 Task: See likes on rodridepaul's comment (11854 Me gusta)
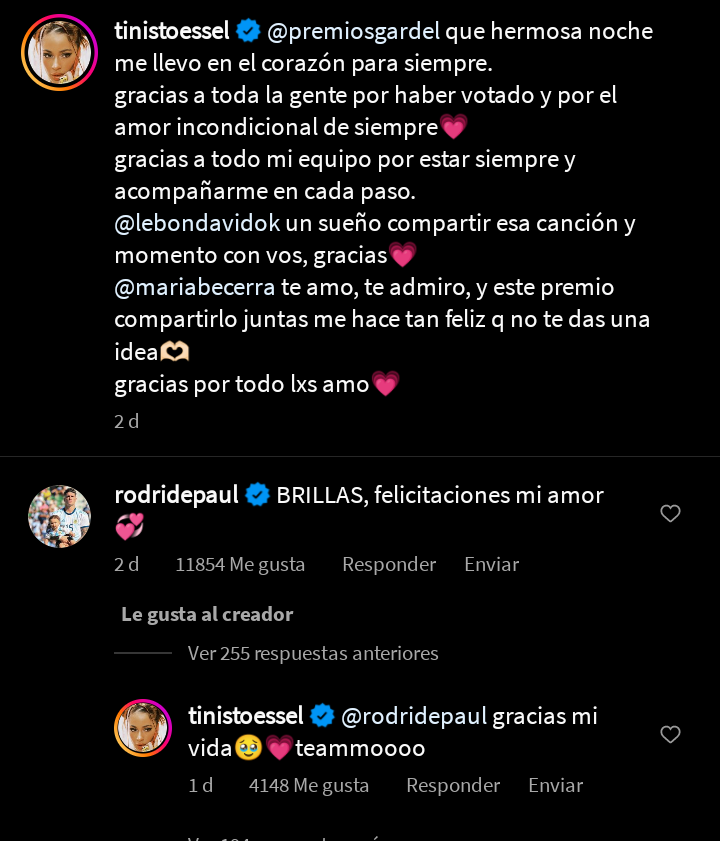(240, 564)
